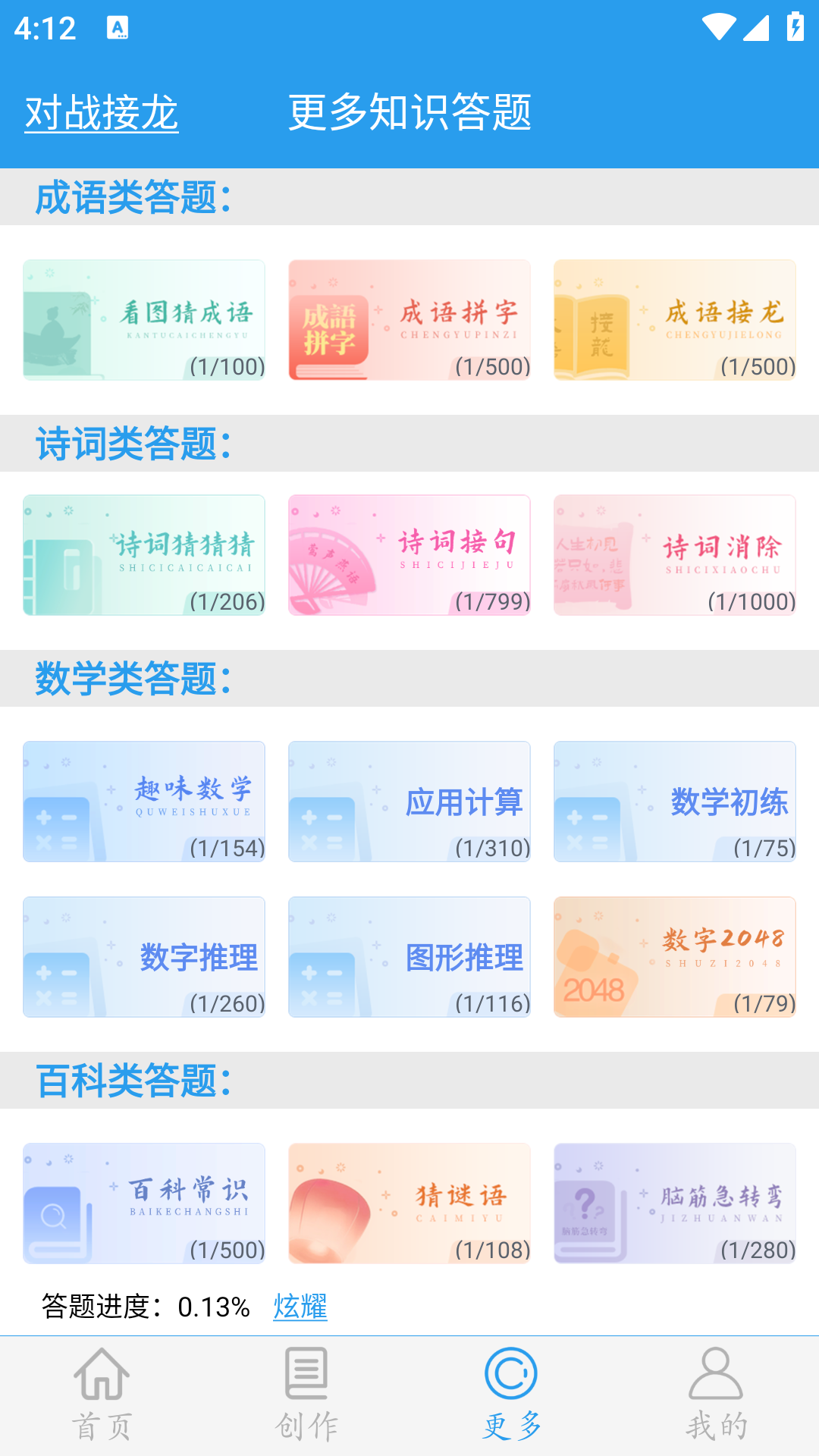Viewport: 819px width, 1456px height.
Task: Open the 诗词消除 poem elimination game
Action: click(x=675, y=554)
